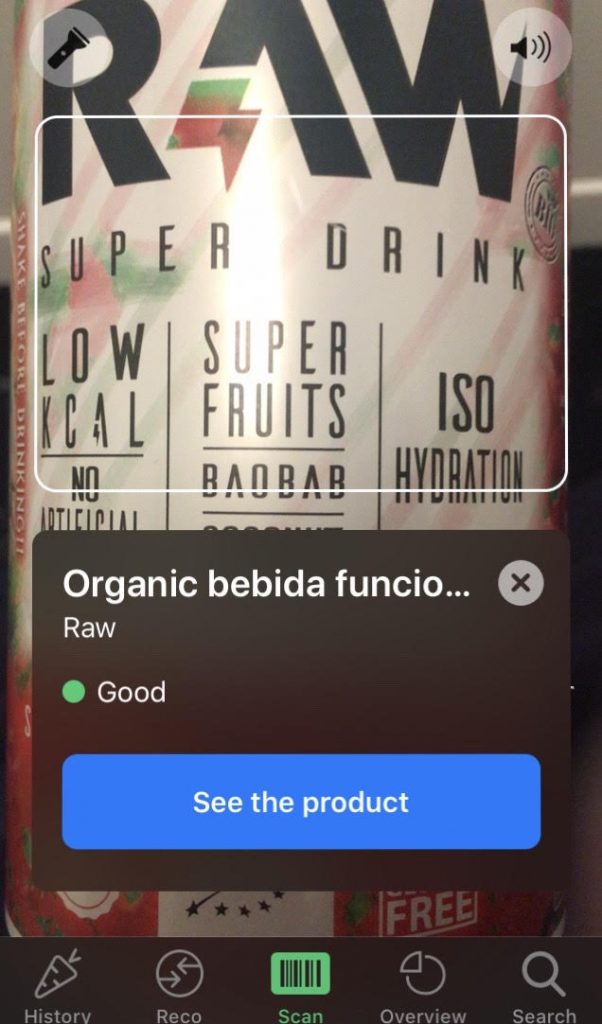The image size is (602, 1024).
Task: Open the Search tab
Action: tap(544, 985)
